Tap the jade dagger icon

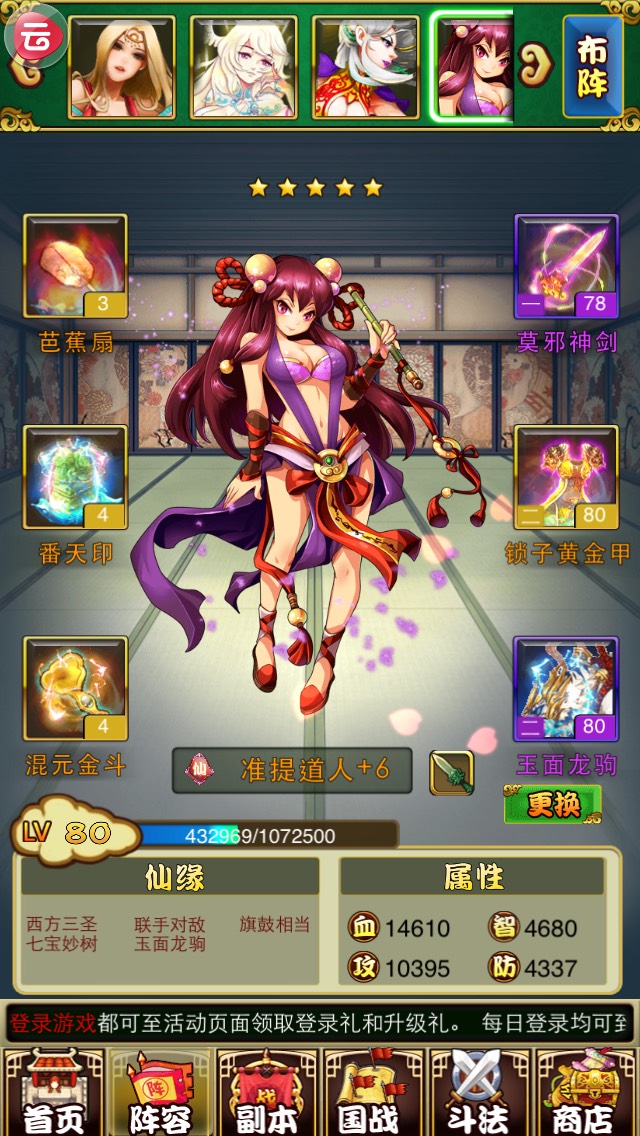(452, 772)
